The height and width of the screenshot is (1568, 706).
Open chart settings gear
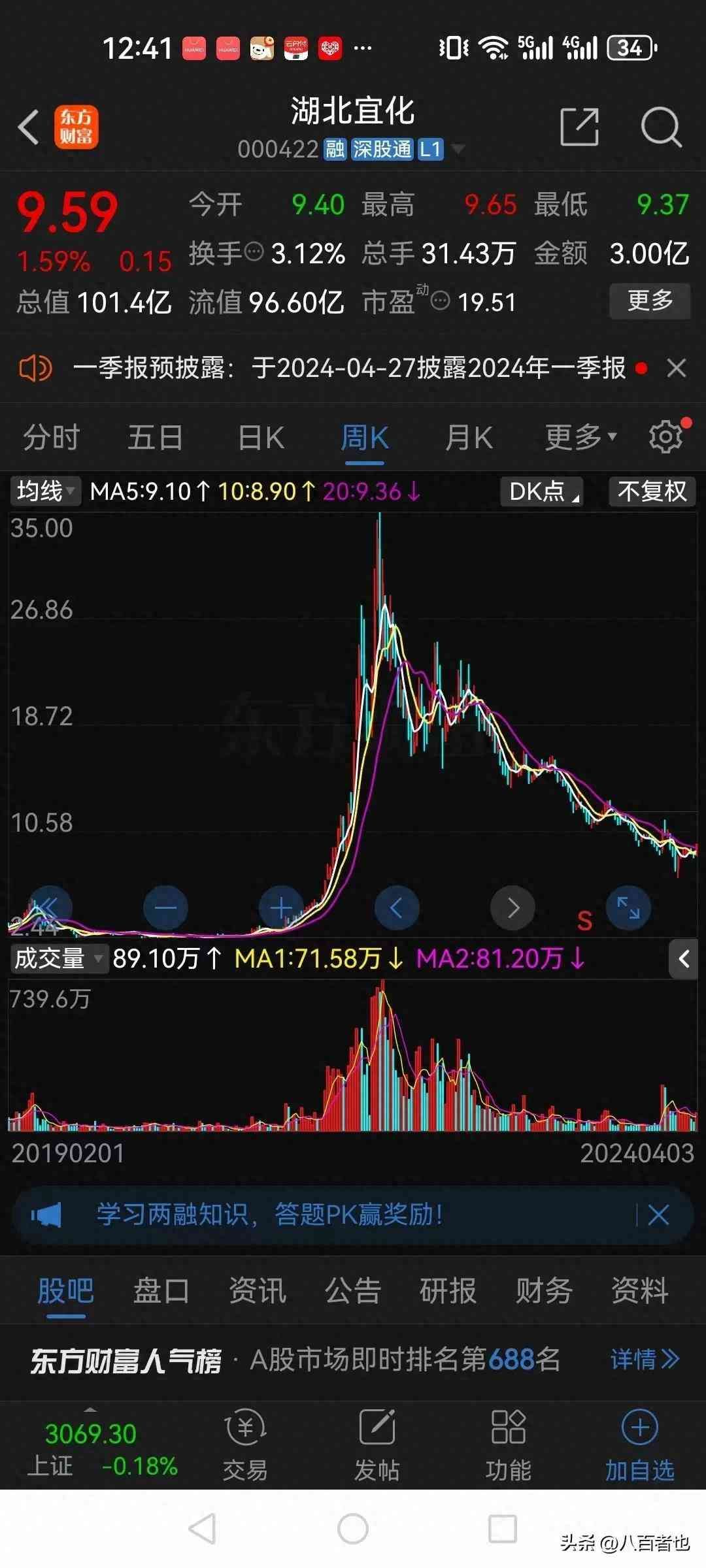666,437
